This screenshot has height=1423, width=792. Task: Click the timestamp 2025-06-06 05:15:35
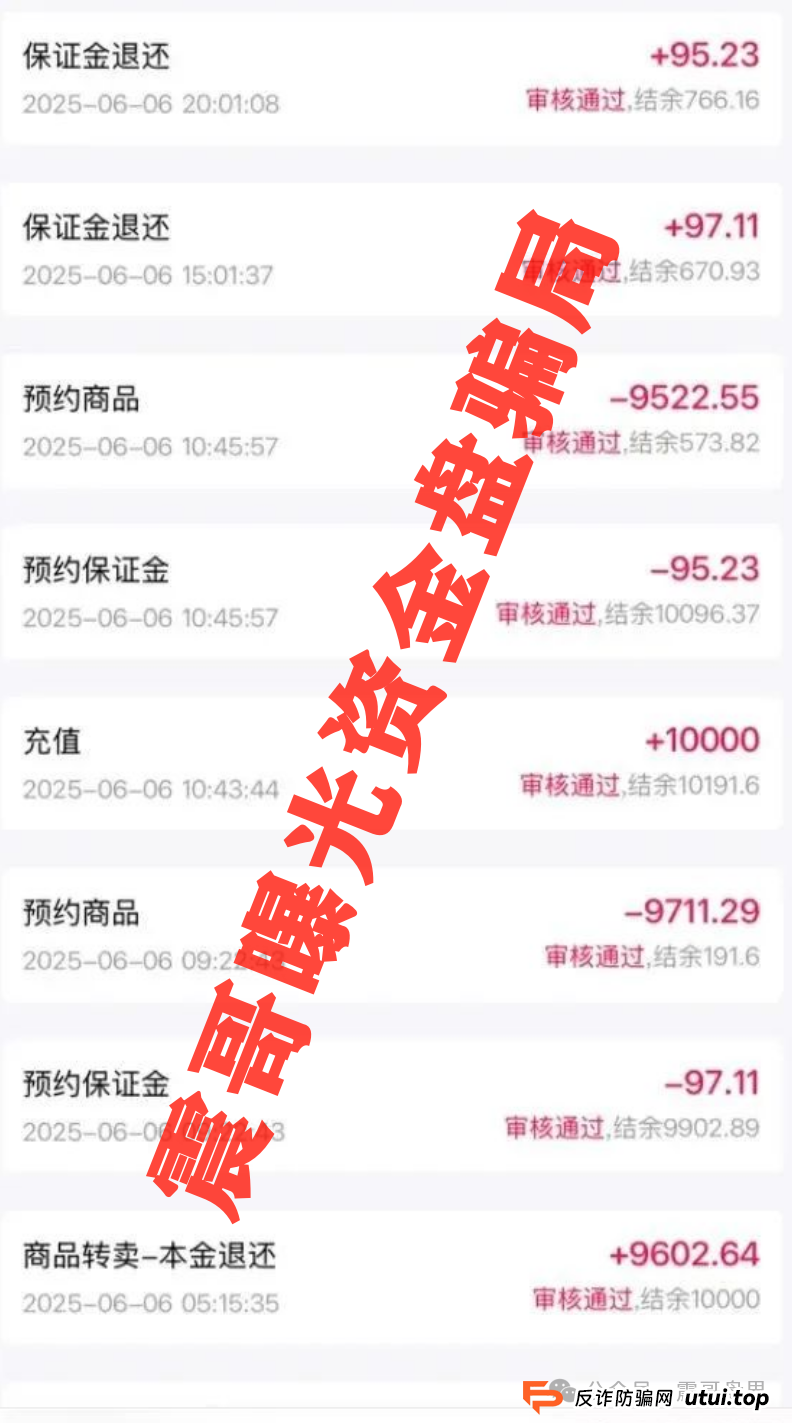(151, 1302)
